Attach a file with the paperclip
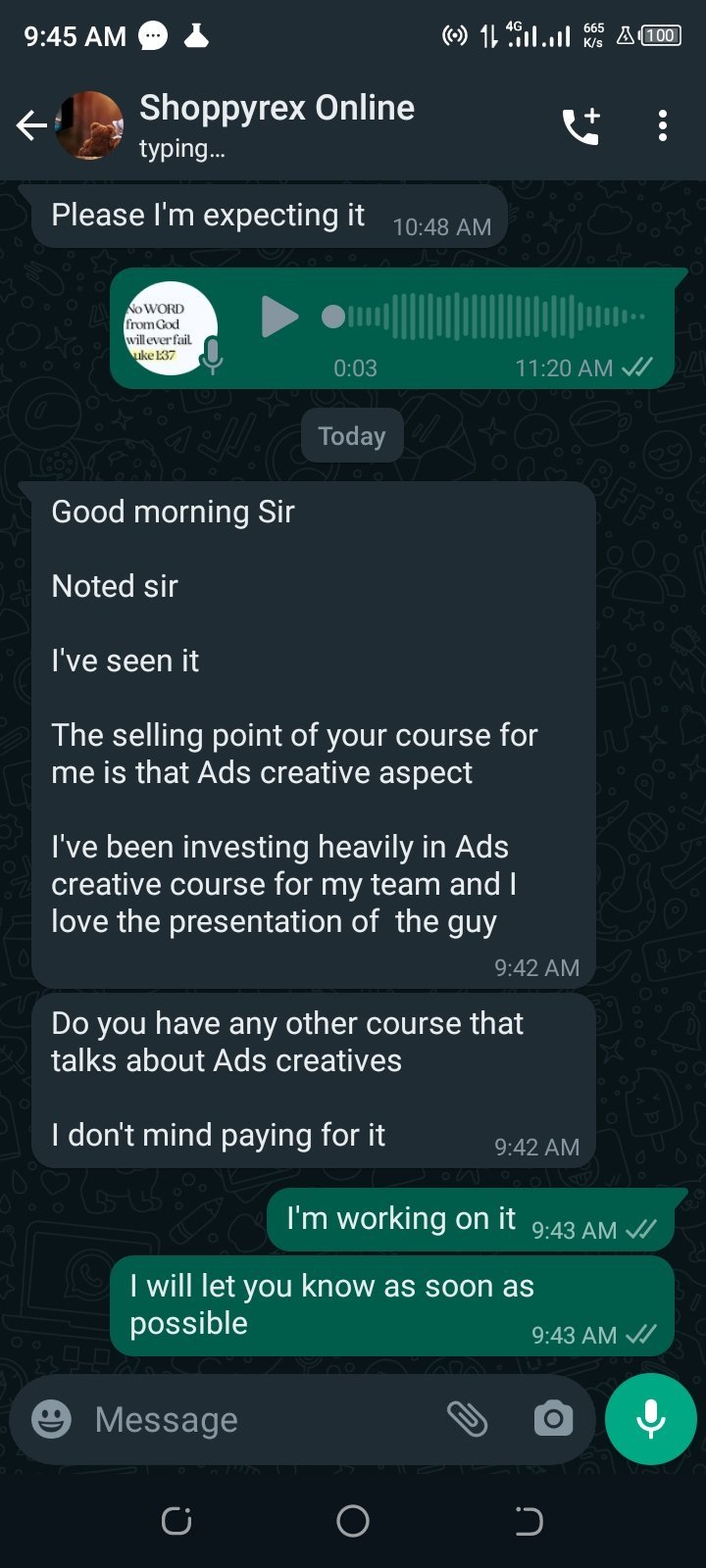The height and width of the screenshot is (1568, 706). [467, 1419]
